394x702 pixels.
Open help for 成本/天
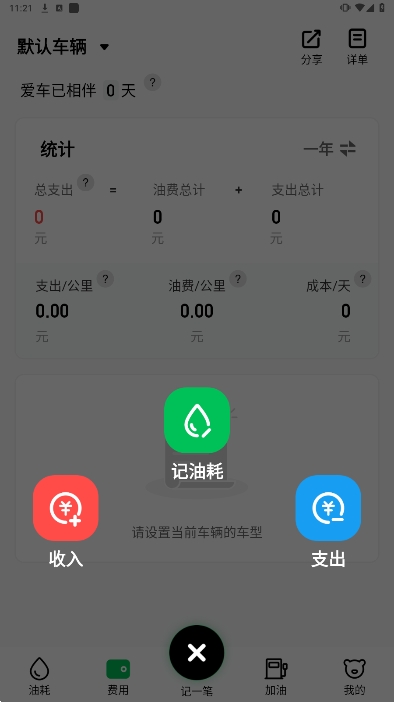coord(363,279)
